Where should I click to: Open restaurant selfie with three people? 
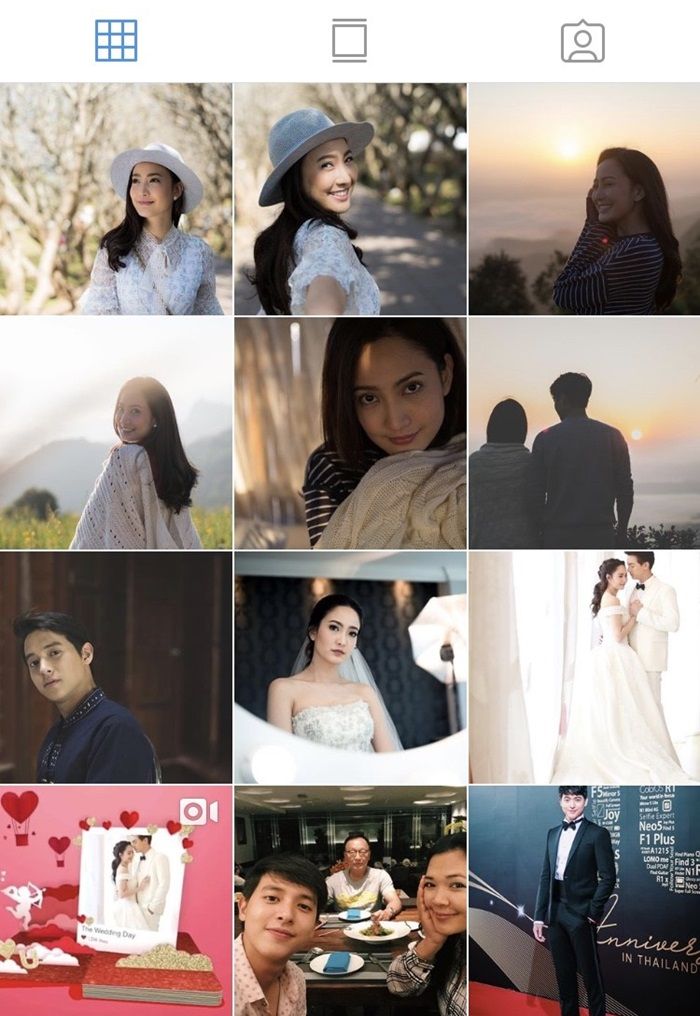coord(350,900)
